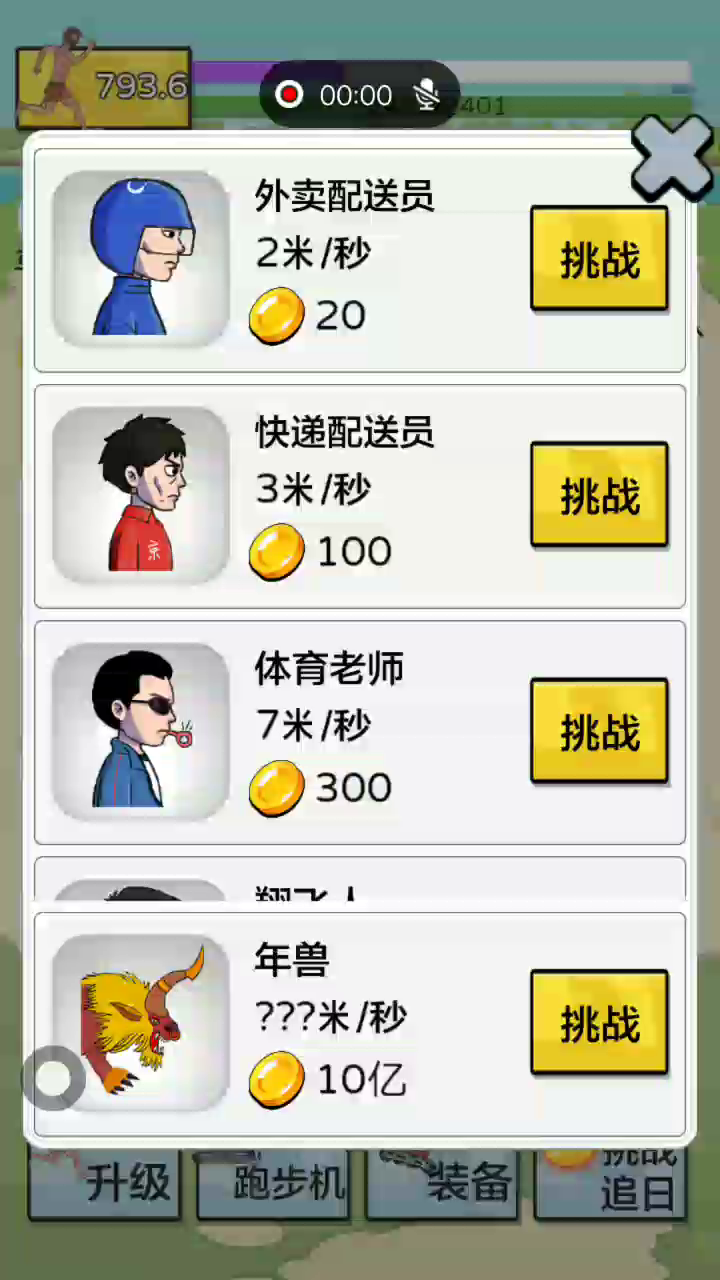This screenshot has width=720, height=1280.
Task: Challenge the 年兽 boss
Action: click(598, 1022)
